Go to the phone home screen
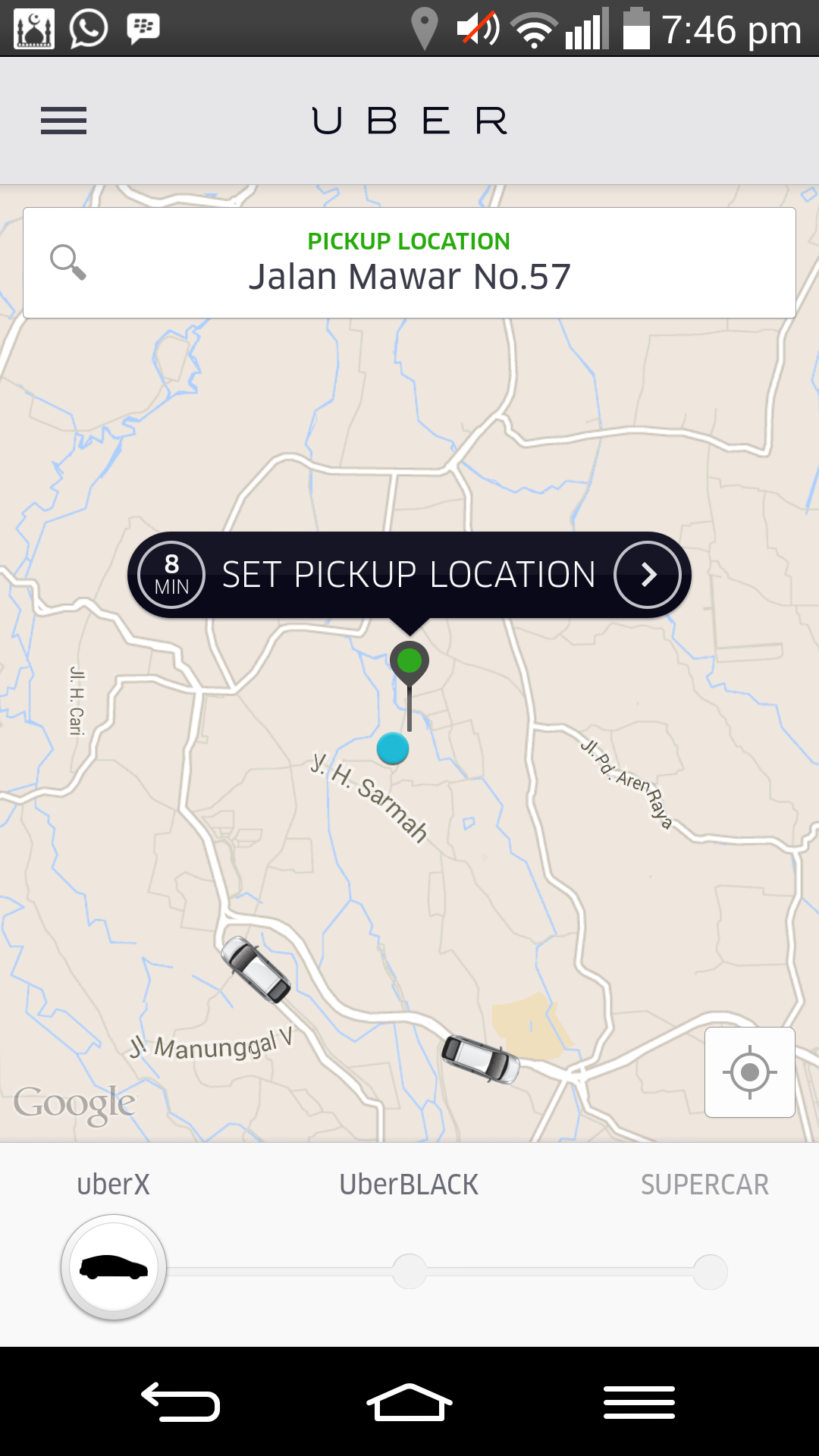 coord(409,1401)
